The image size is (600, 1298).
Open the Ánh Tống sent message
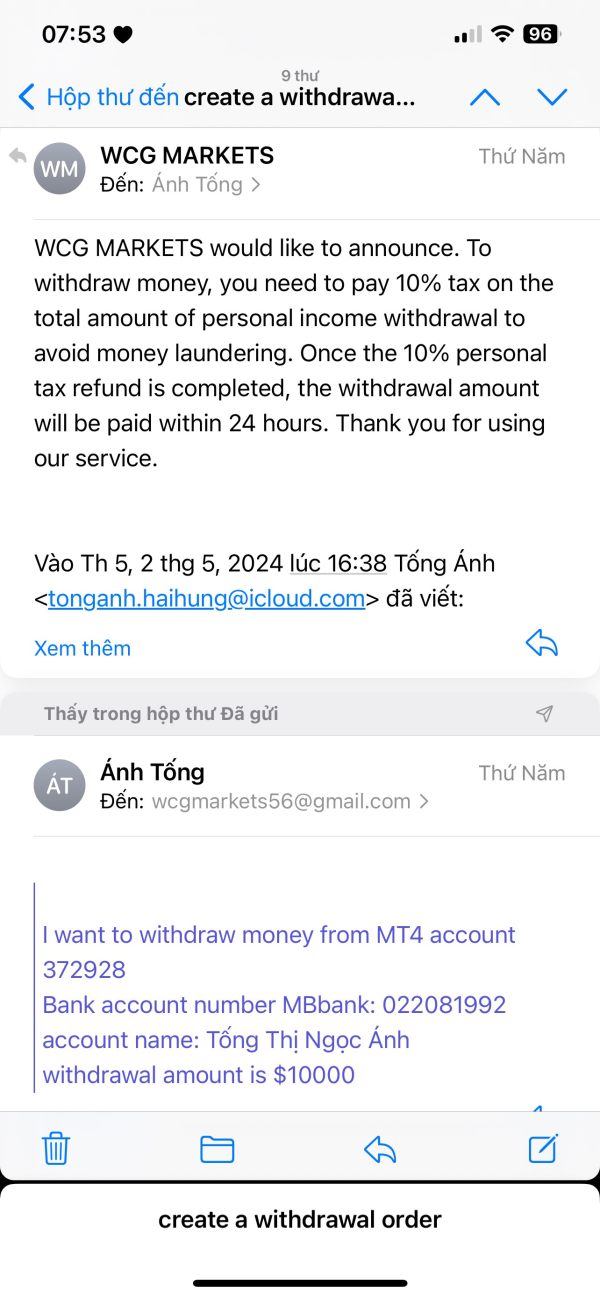tap(300, 786)
